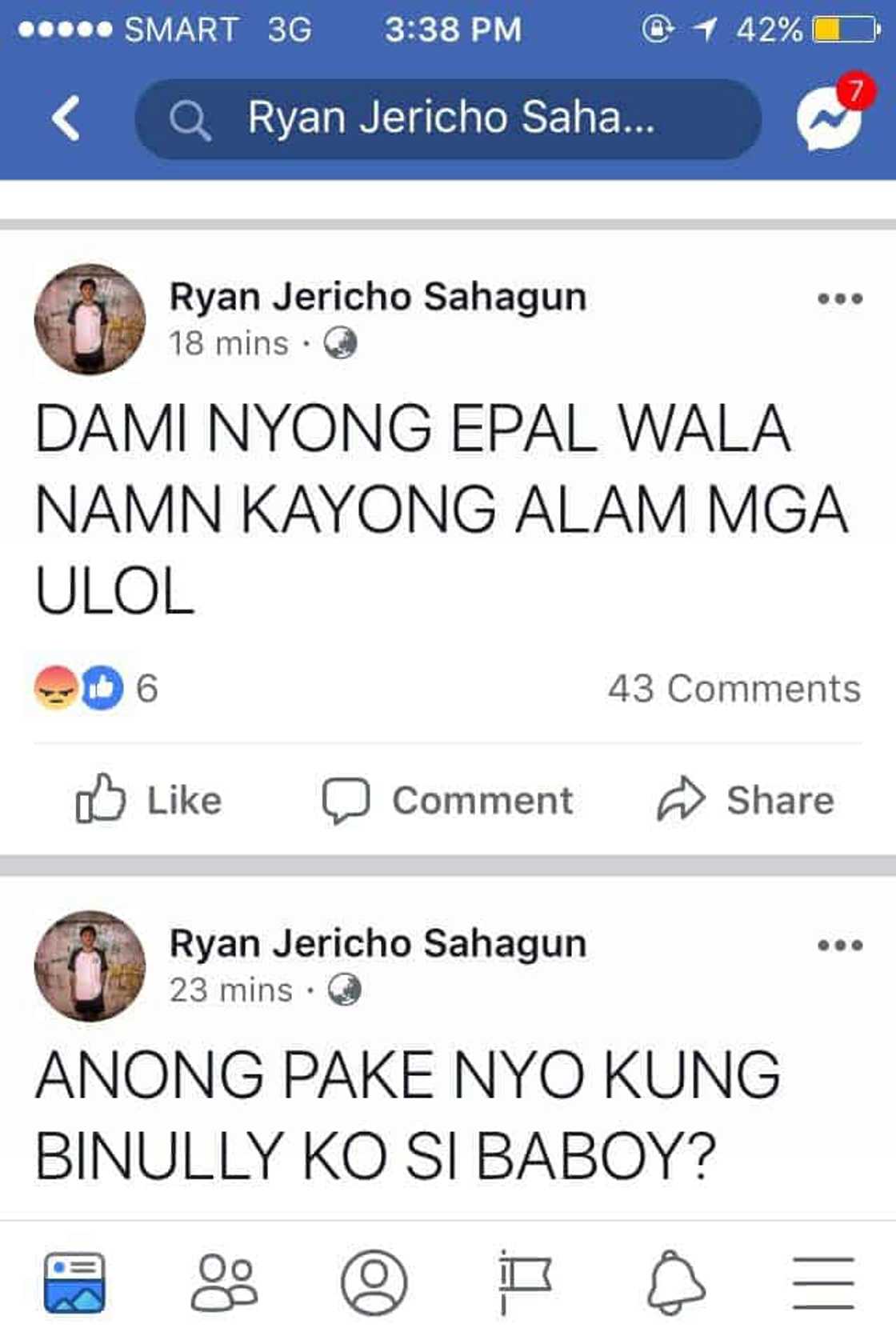The width and height of the screenshot is (896, 1344).
Task: View the 43 Comments
Action: coord(734,689)
